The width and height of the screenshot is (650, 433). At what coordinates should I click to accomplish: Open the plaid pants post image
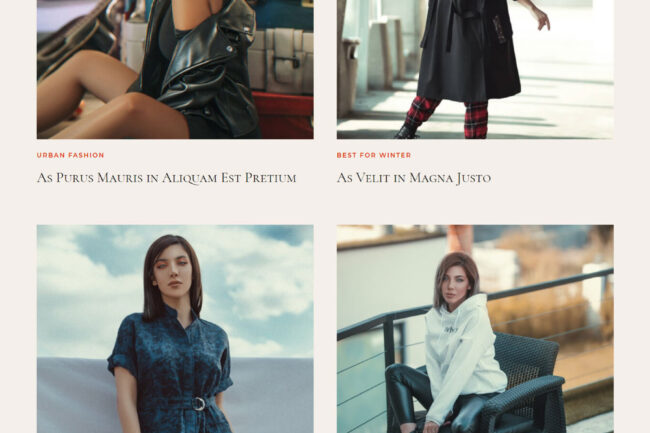click(x=475, y=70)
